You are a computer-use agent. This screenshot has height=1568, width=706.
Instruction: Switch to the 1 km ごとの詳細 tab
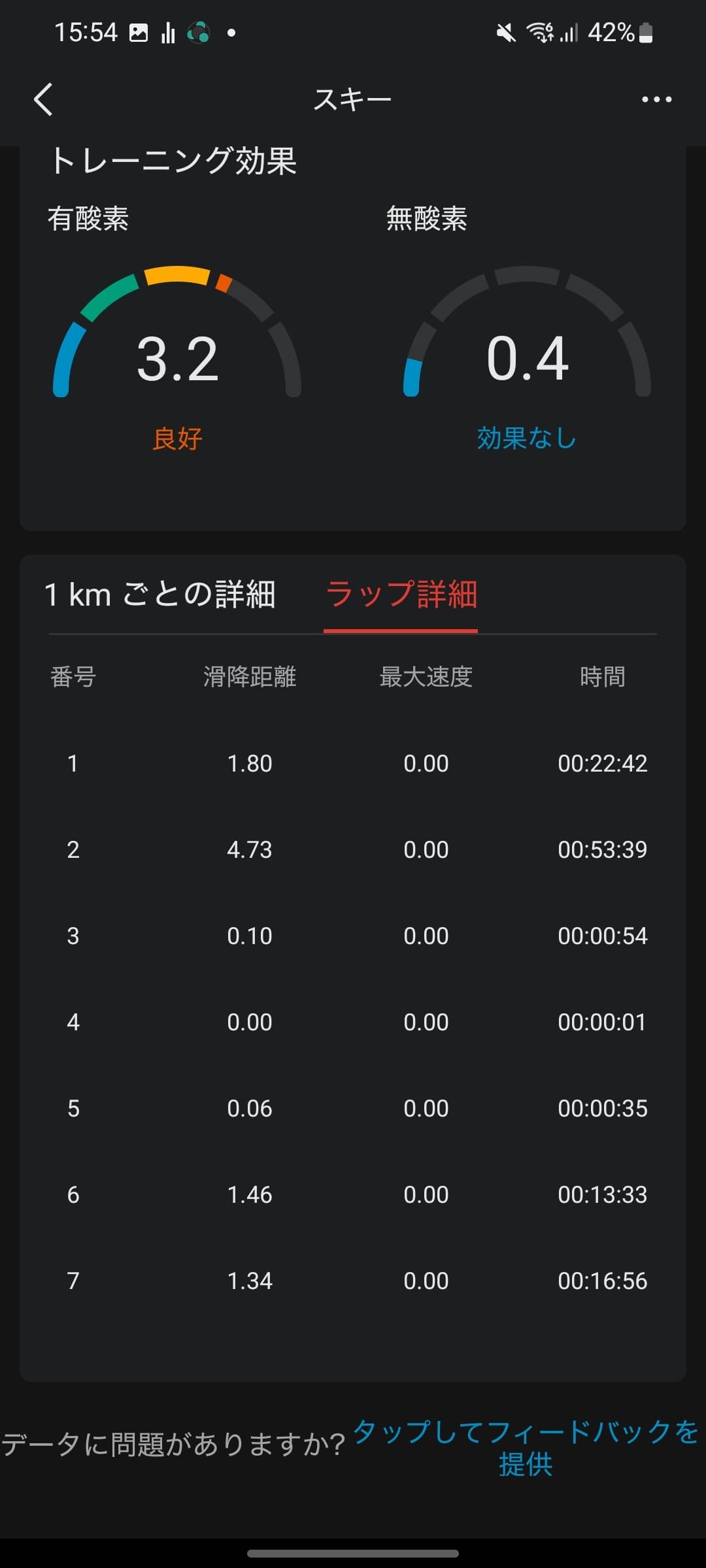pos(160,595)
